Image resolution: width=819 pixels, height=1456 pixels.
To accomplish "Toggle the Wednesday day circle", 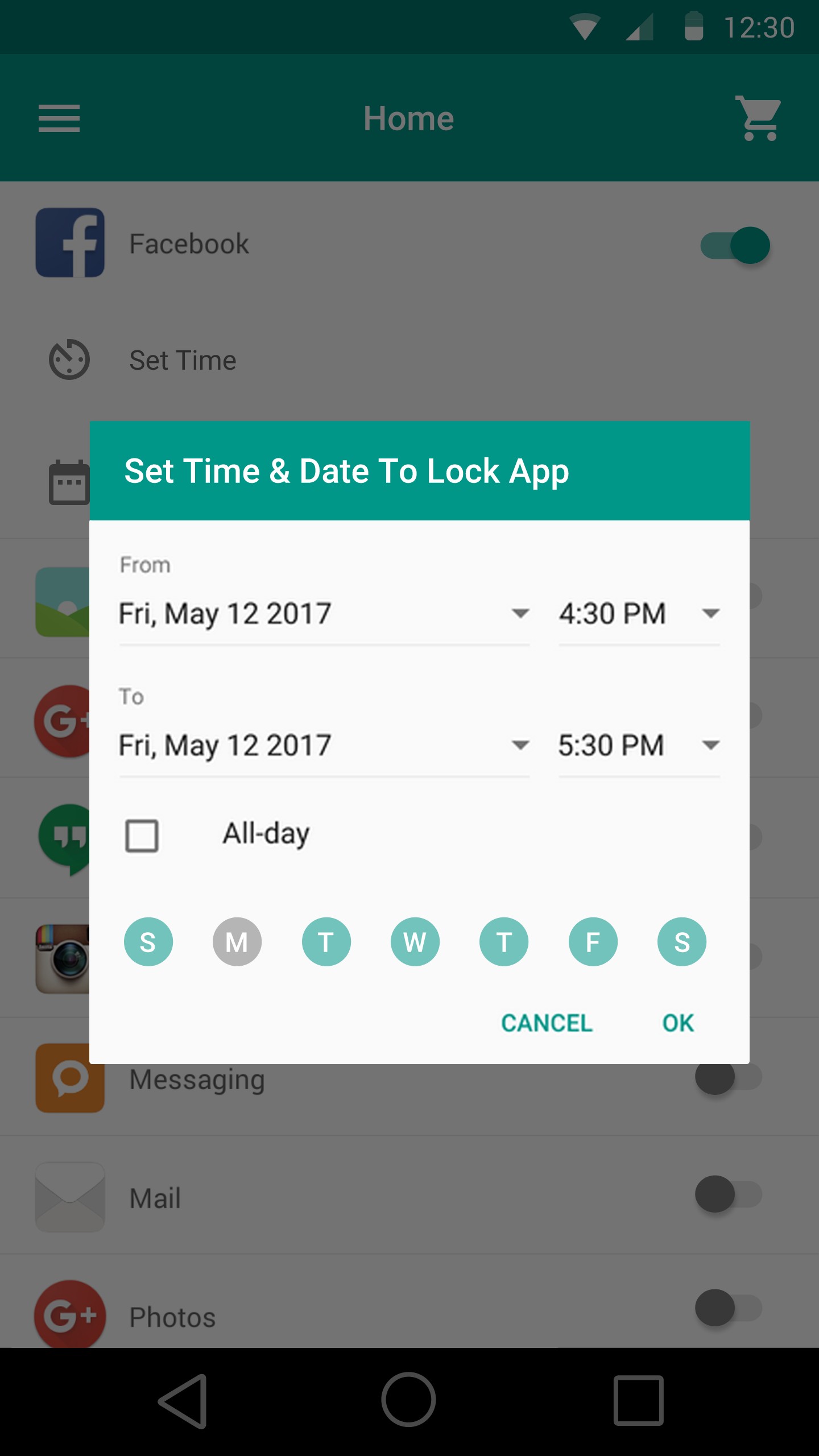I will click(415, 942).
